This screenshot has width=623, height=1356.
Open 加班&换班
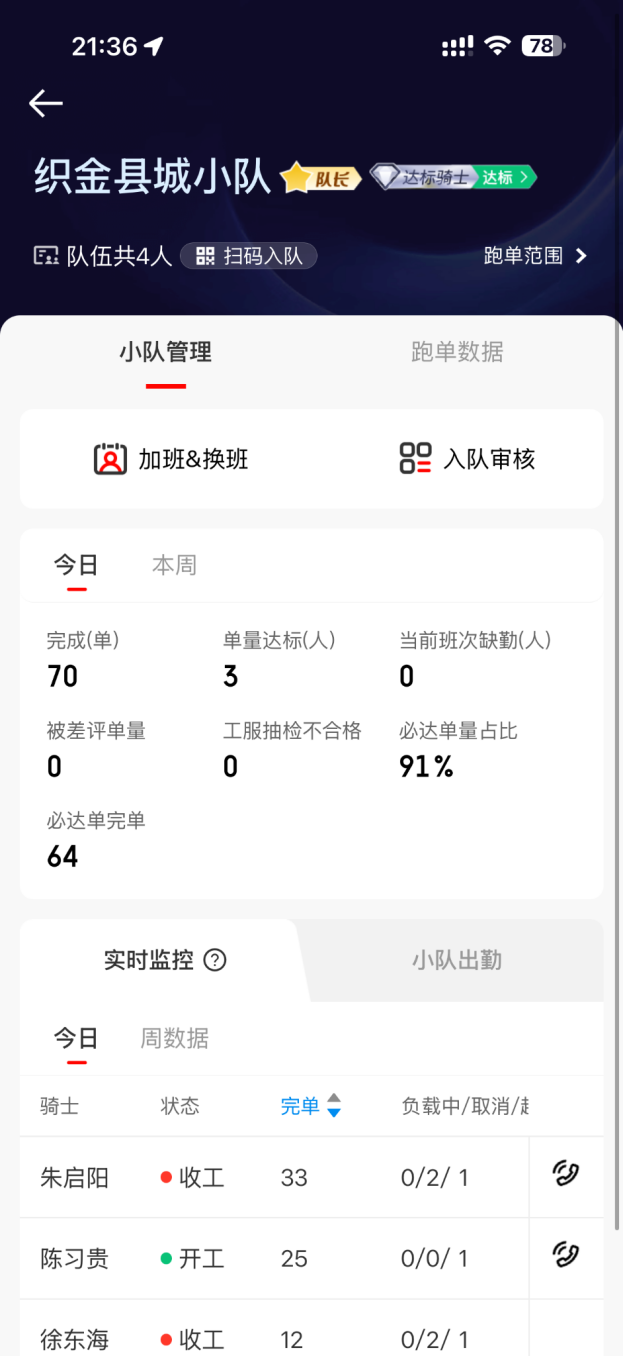171,459
